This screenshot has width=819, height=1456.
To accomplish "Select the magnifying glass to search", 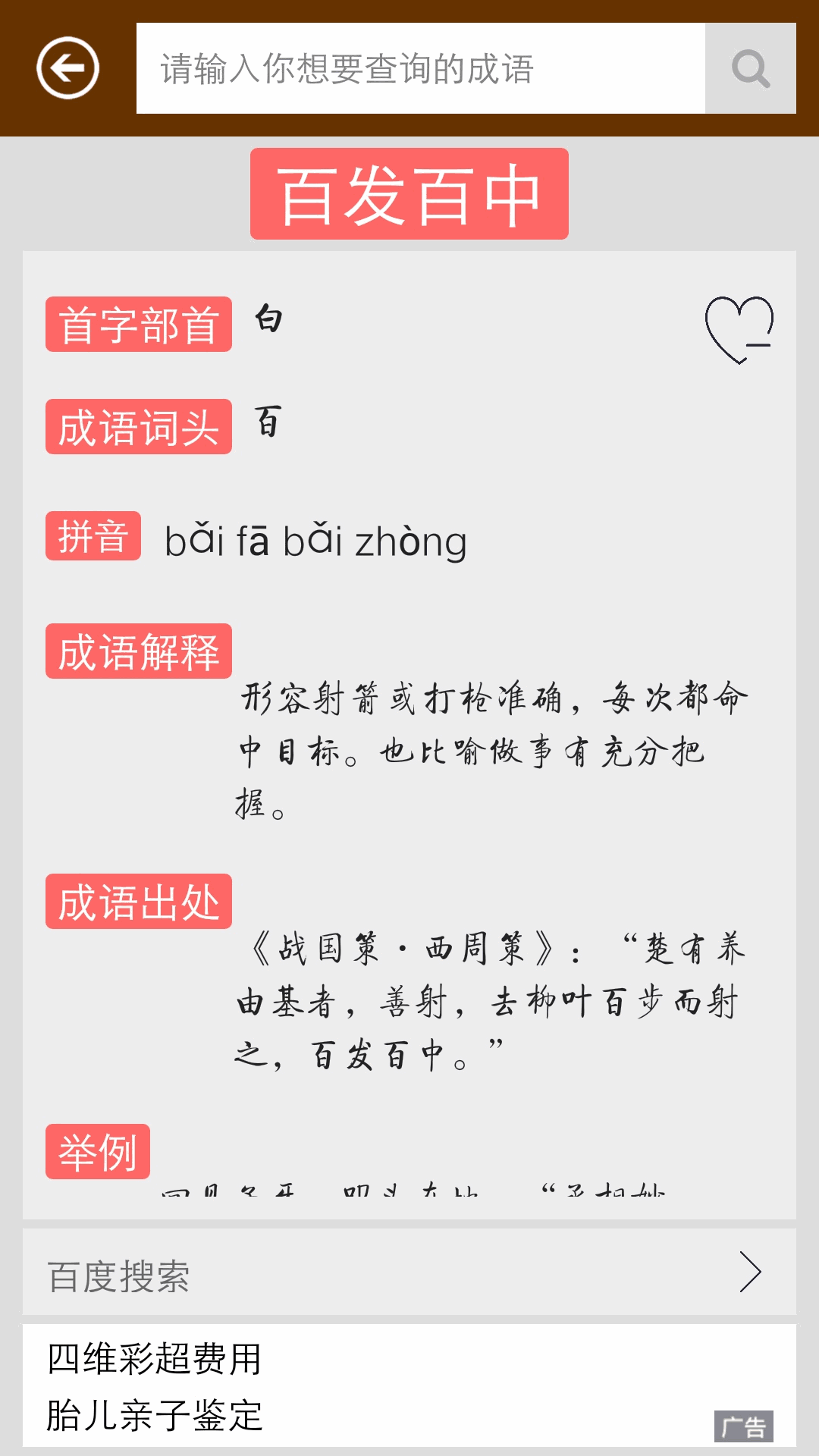I will click(x=750, y=70).
